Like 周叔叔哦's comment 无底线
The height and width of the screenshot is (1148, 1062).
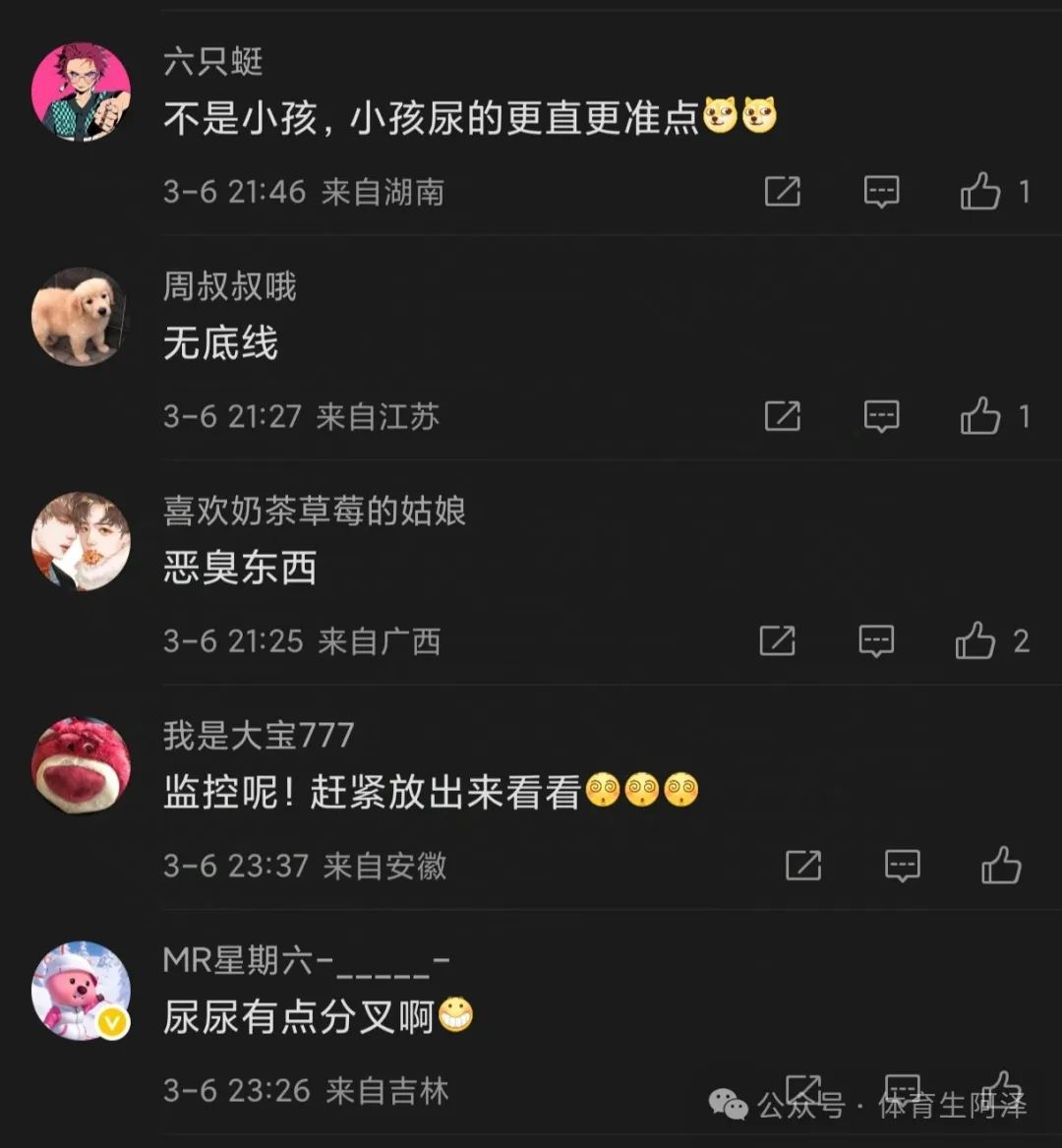tap(980, 417)
